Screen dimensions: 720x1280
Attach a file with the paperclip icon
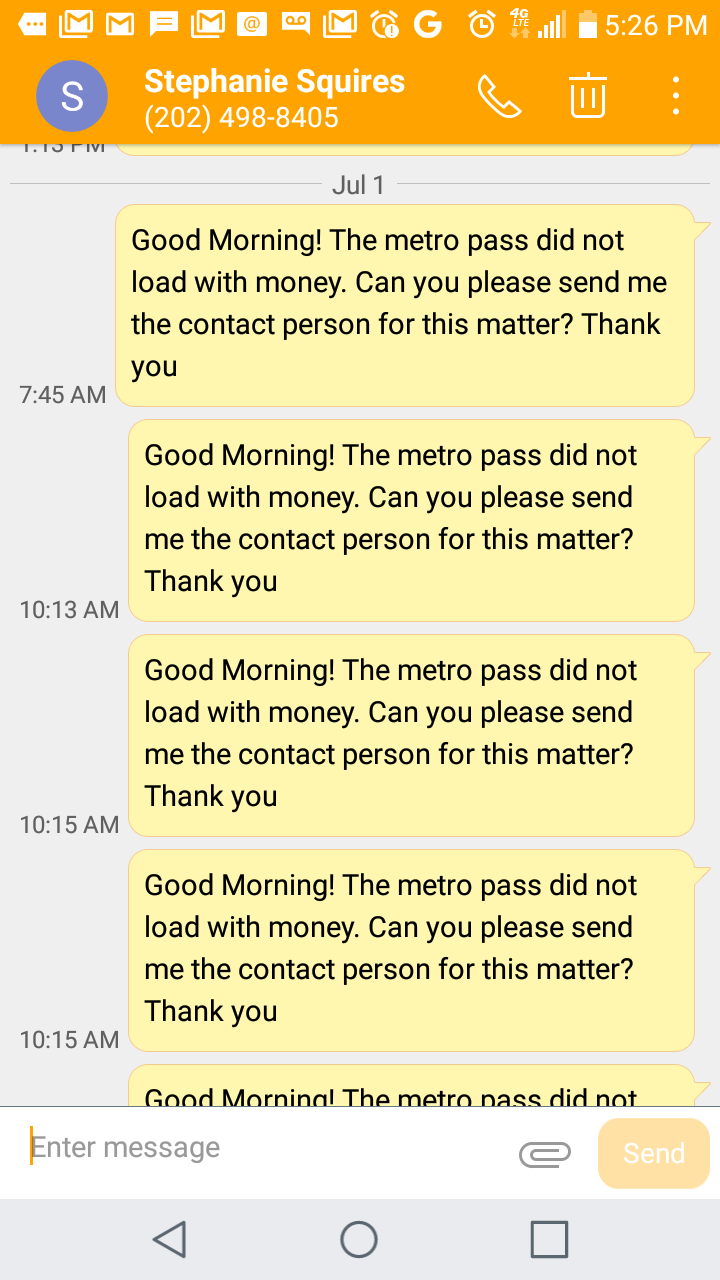pyautogui.click(x=545, y=1154)
